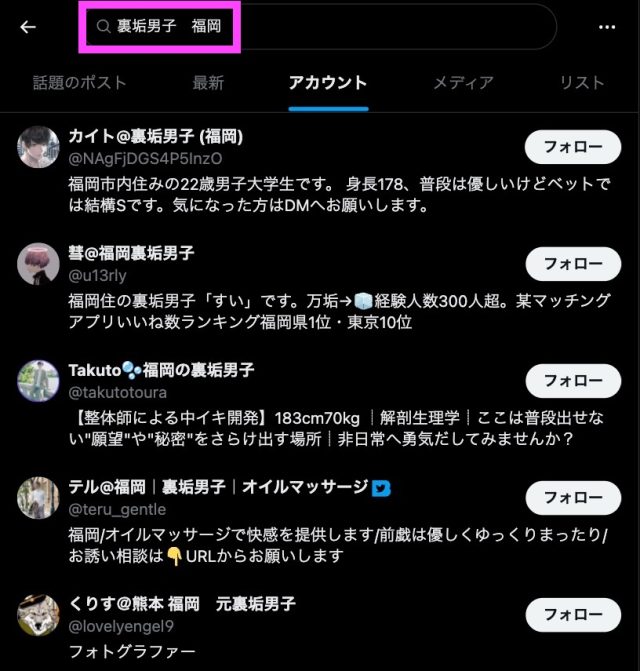Switch to the 話題のポスト tab
Image resolution: width=640 pixels, height=671 pixels.
pyautogui.click(x=80, y=83)
